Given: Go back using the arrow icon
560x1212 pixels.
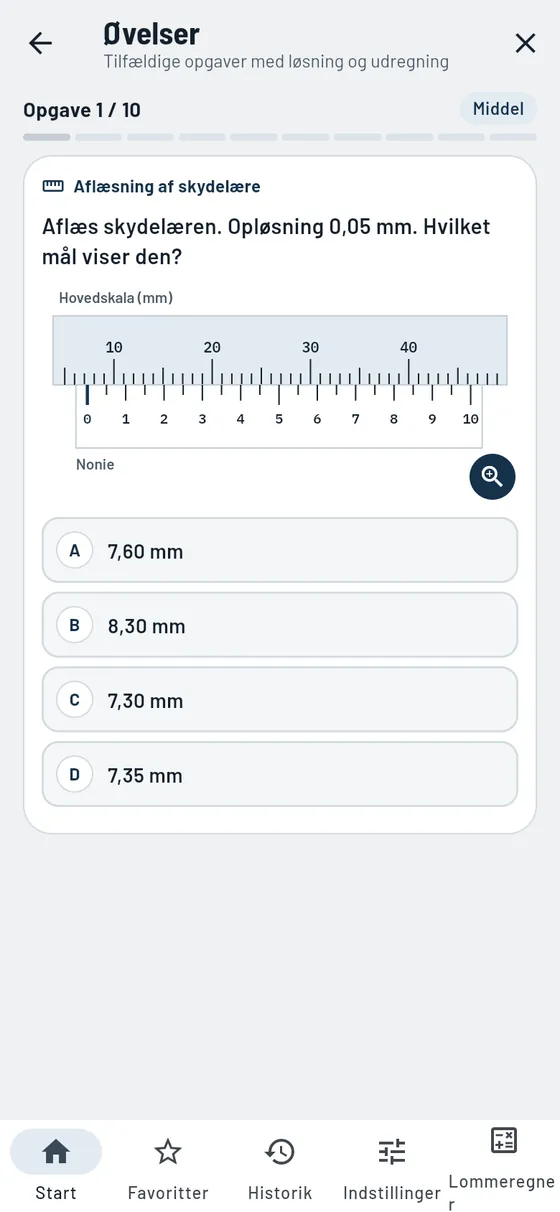Looking at the screenshot, I should click(40, 43).
